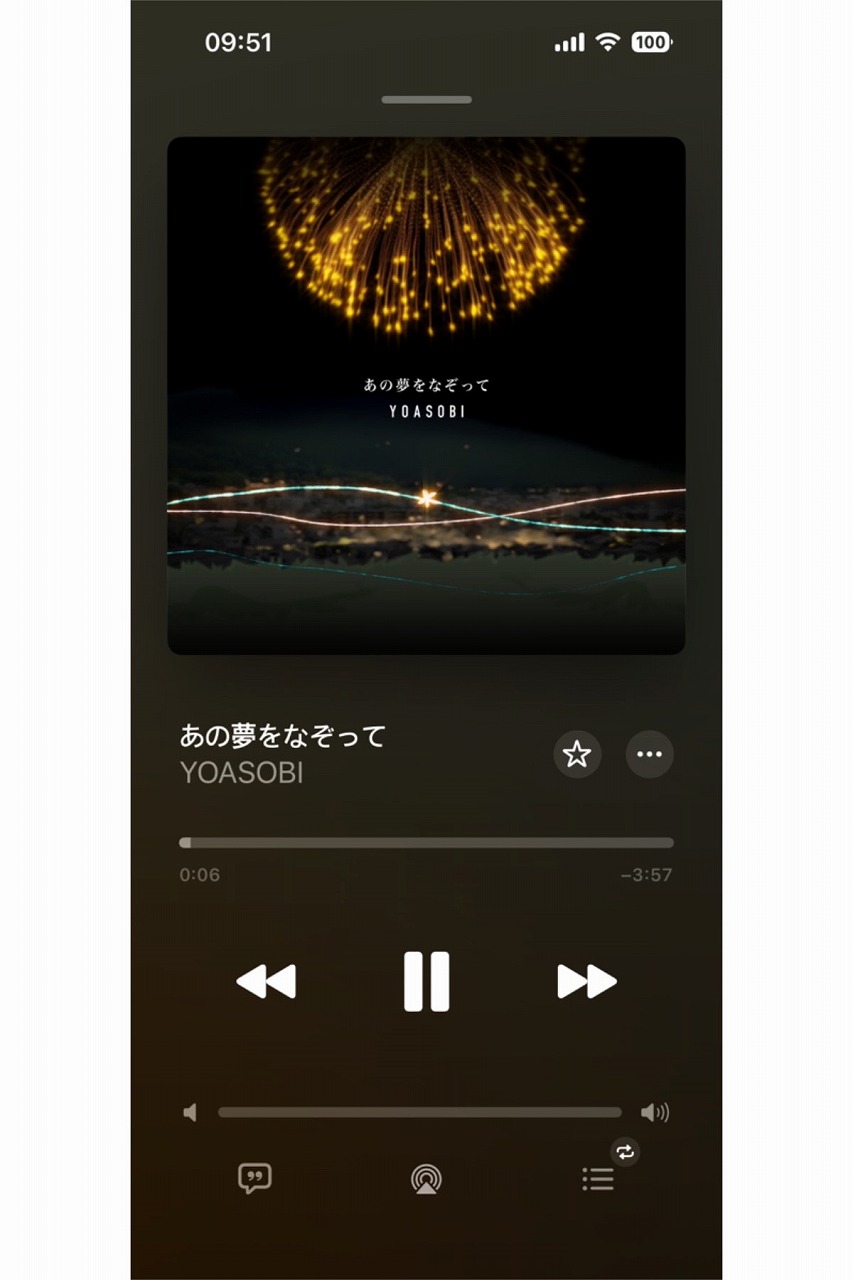Open the more options menu

(x=650, y=754)
